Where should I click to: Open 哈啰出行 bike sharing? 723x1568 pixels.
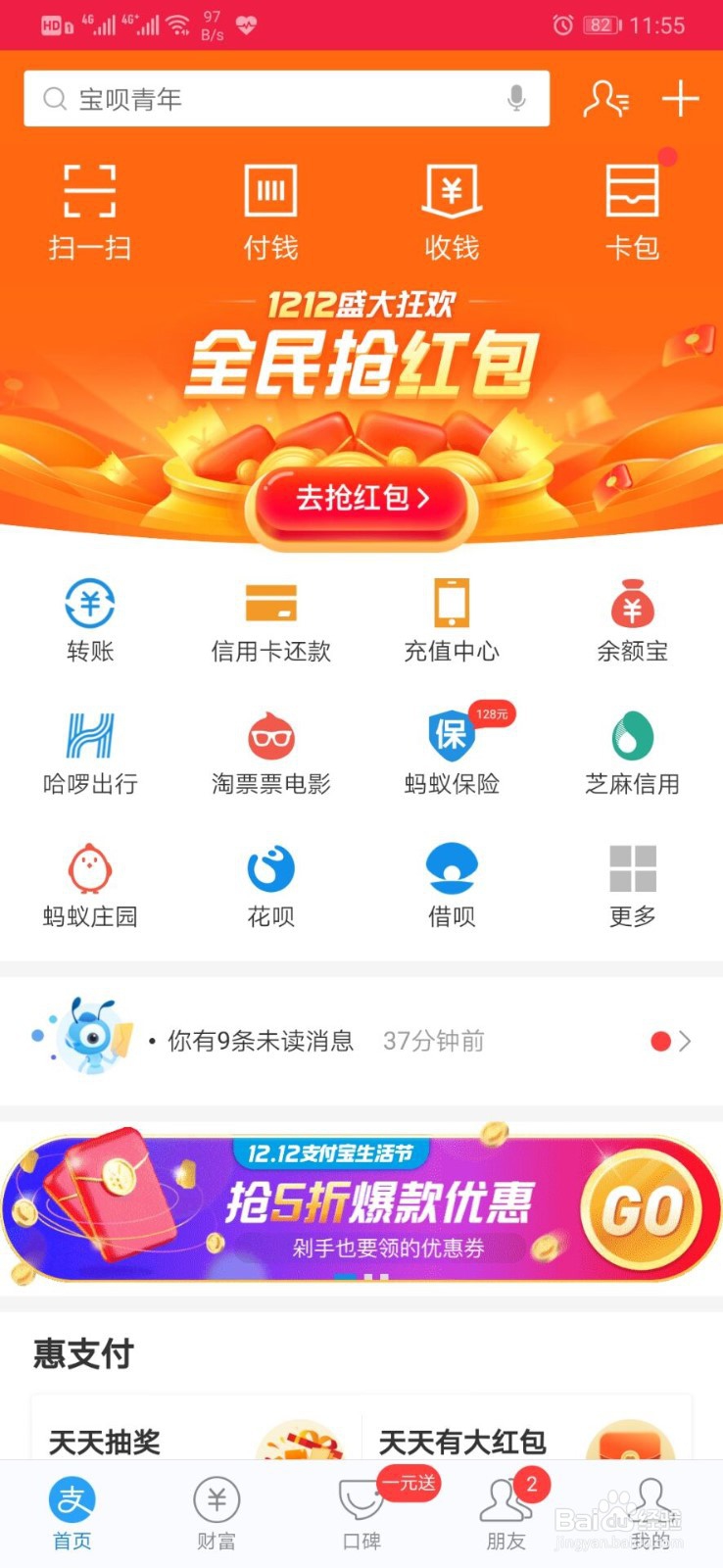(x=90, y=752)
